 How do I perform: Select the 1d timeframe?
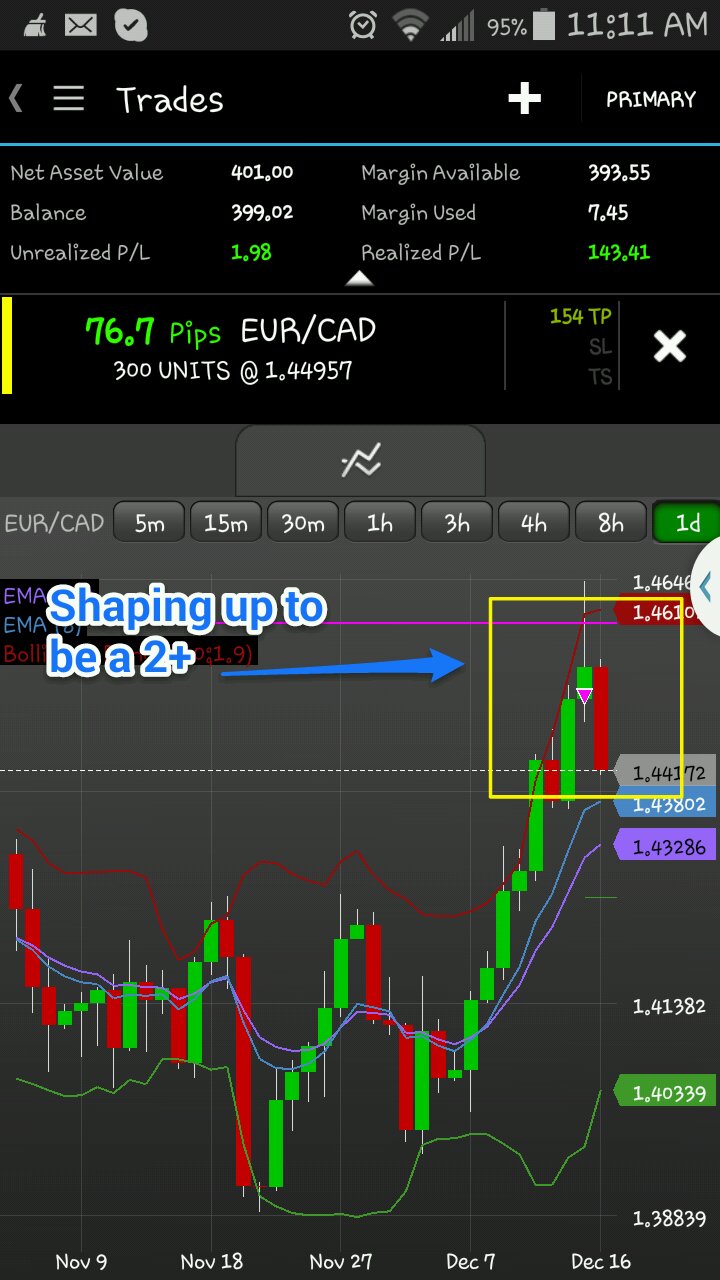(688, 523)
